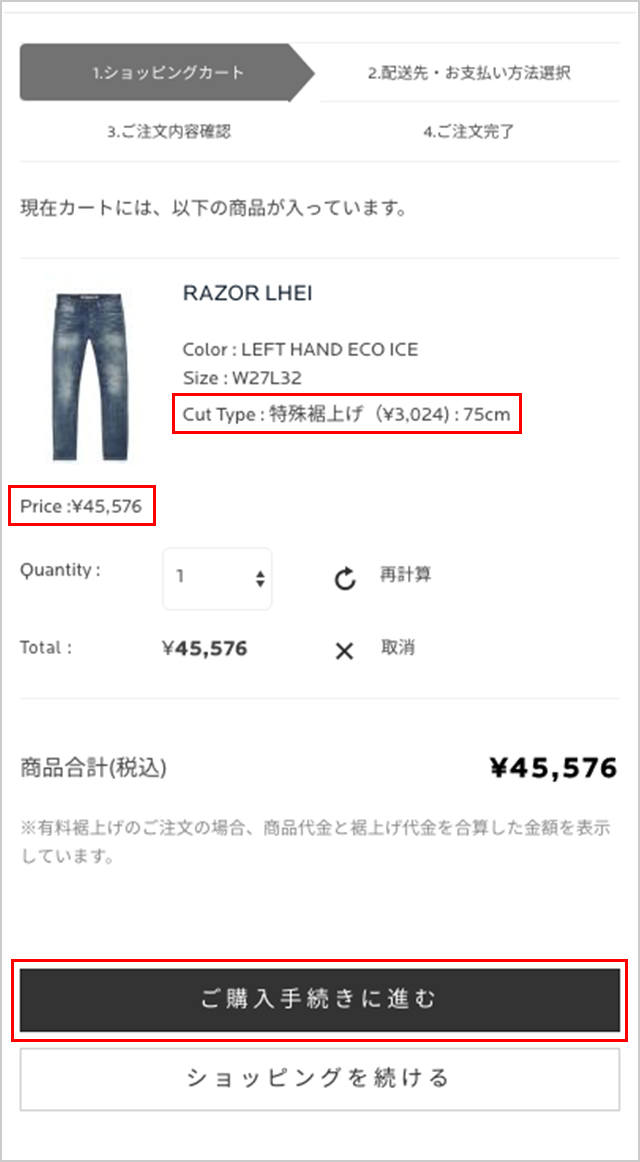Screen dimensions: 640x1162
Task: Tap 再計算 to recalculate the total
Action: click(x=403, y=576)
